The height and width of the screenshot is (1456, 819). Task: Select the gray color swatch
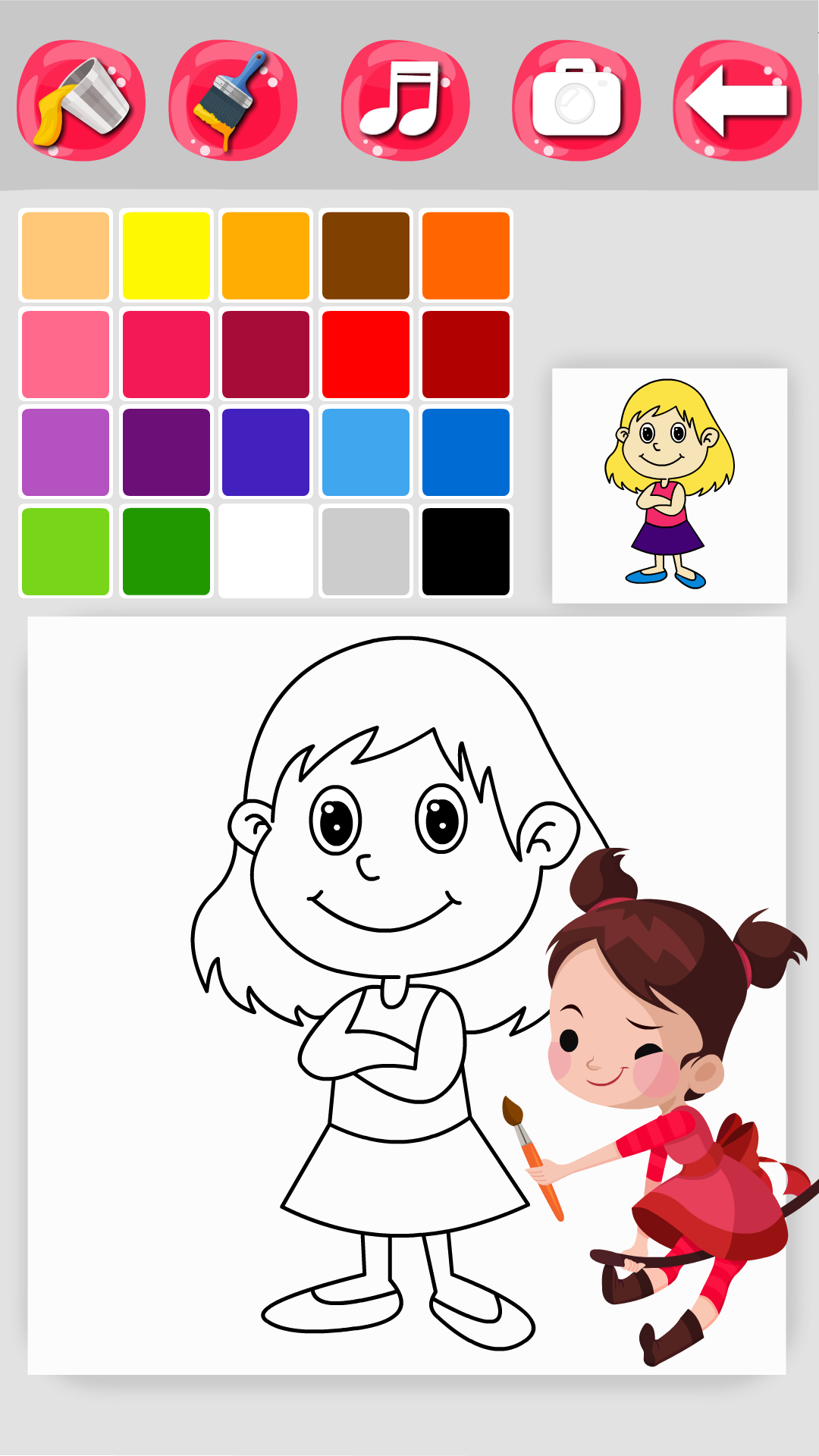click(x=366, y=551)
